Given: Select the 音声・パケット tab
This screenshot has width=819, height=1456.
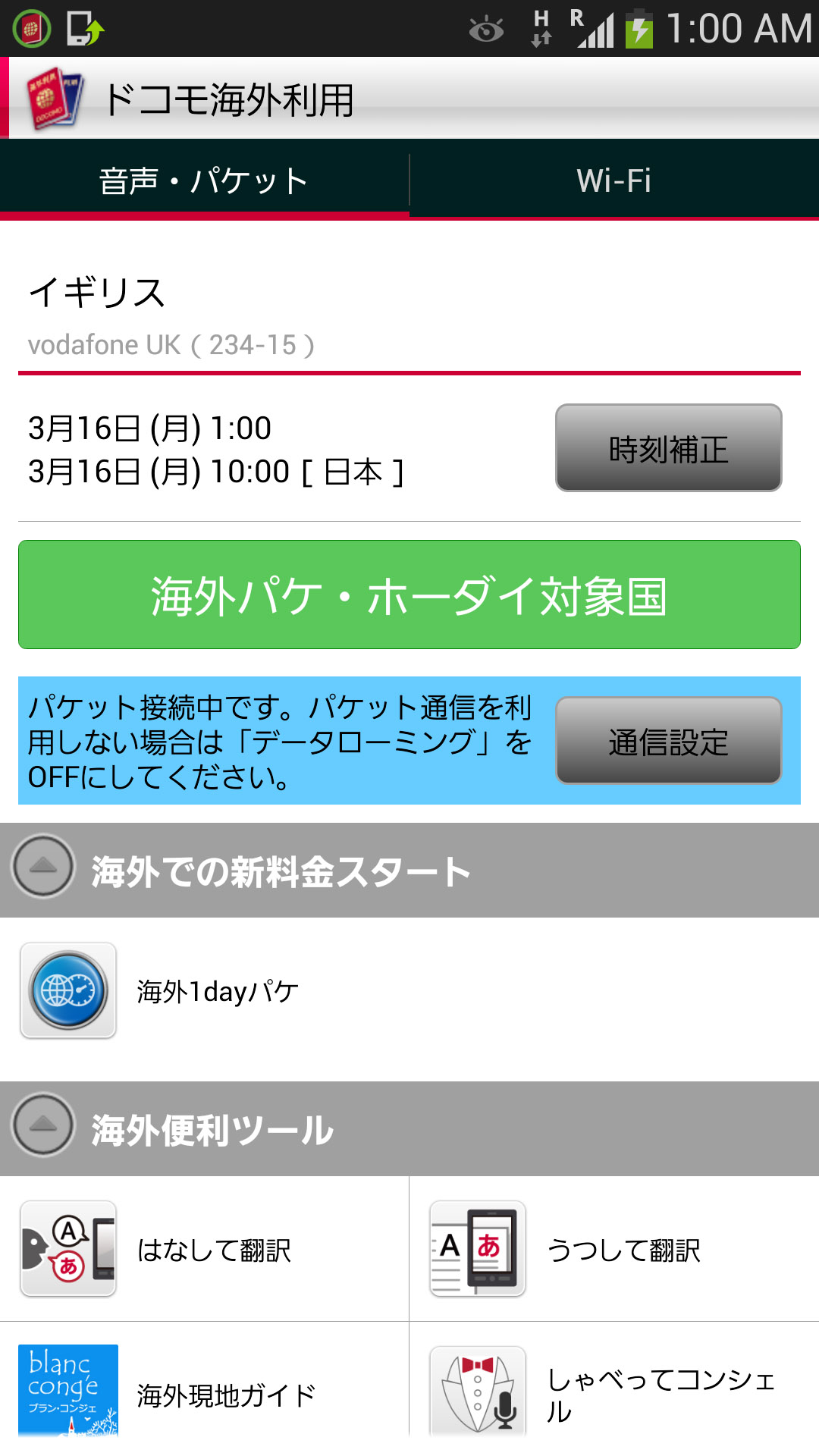Looking at the screenshot, I should [203, 180].
